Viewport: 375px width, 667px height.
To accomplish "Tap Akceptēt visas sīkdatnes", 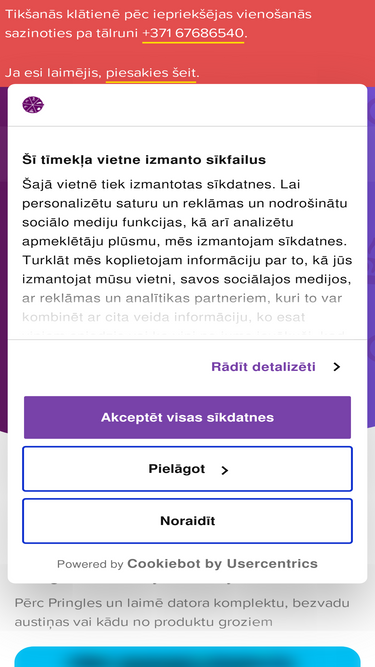I will pyautogui.click(x=188, y=417).
